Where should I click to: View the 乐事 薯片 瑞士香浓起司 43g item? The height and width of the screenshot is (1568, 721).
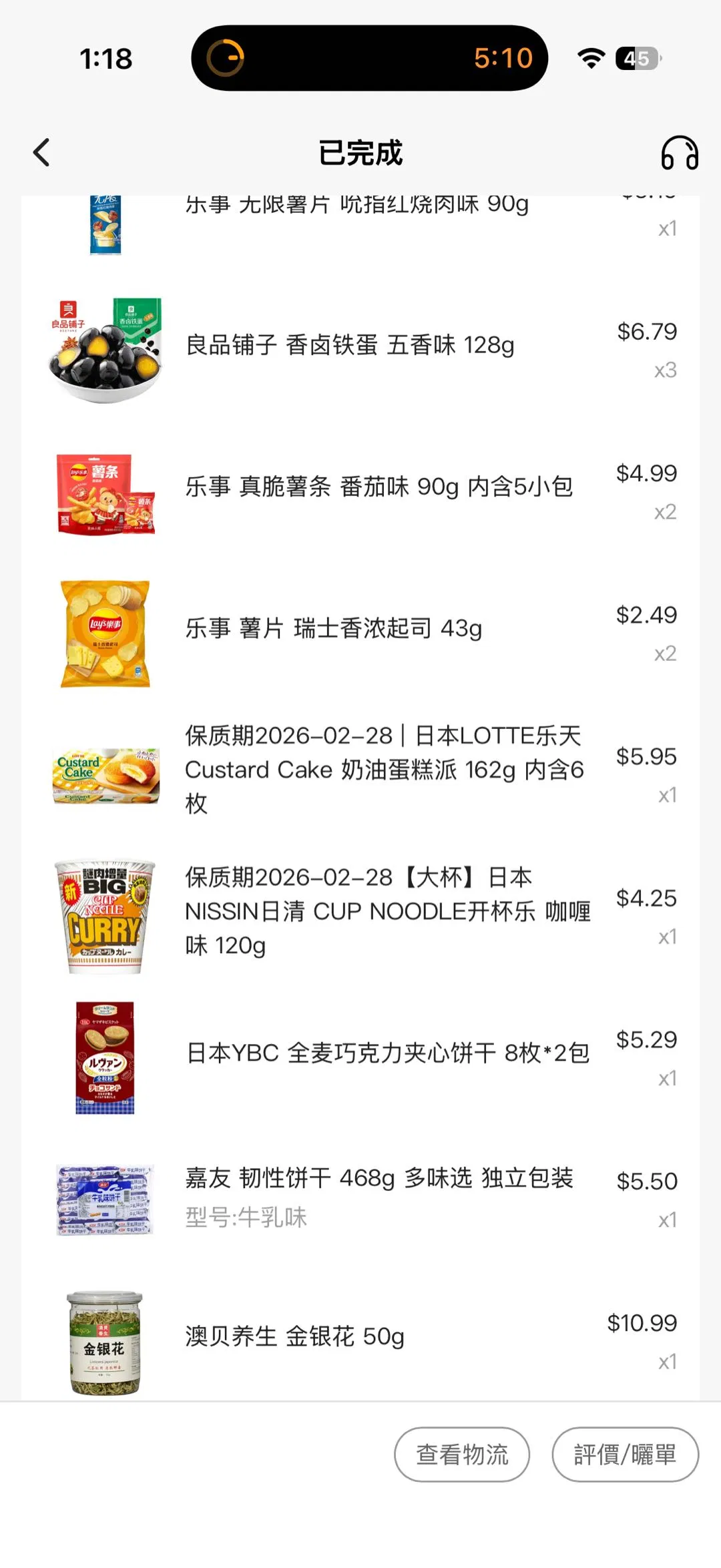(333, 629)
